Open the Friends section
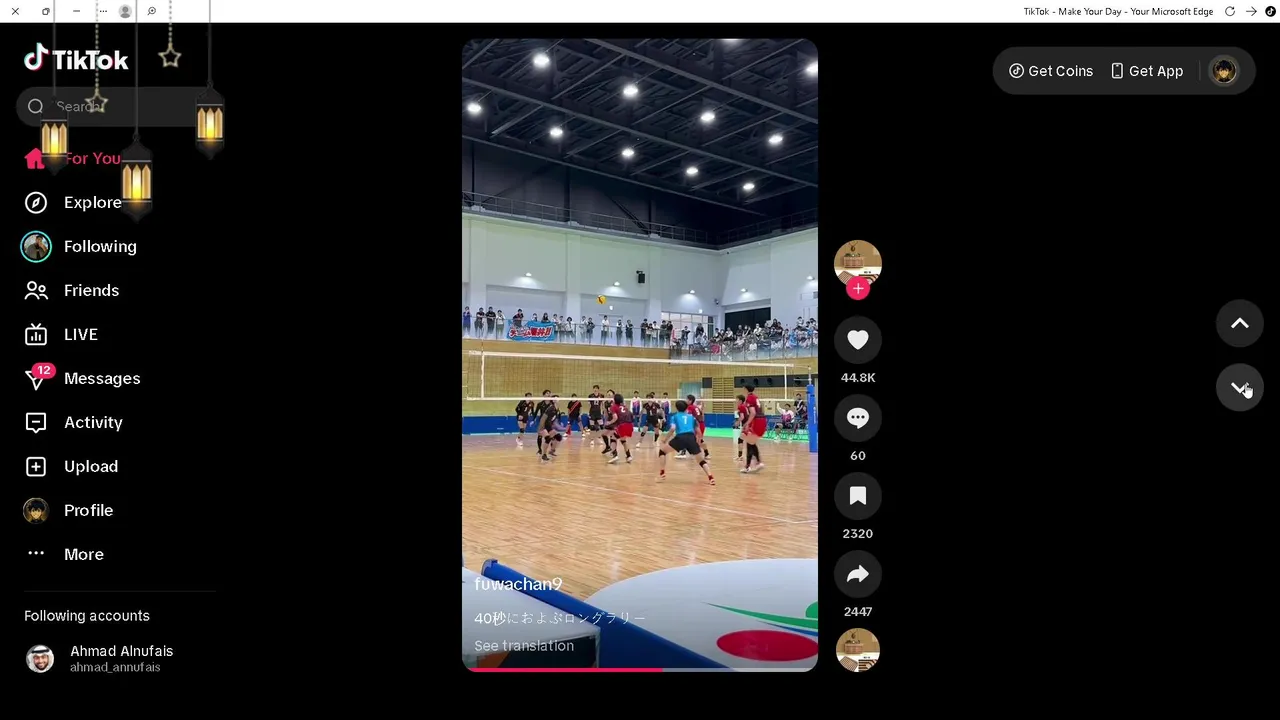1280x720 pixels. click(x=90, y=291)
